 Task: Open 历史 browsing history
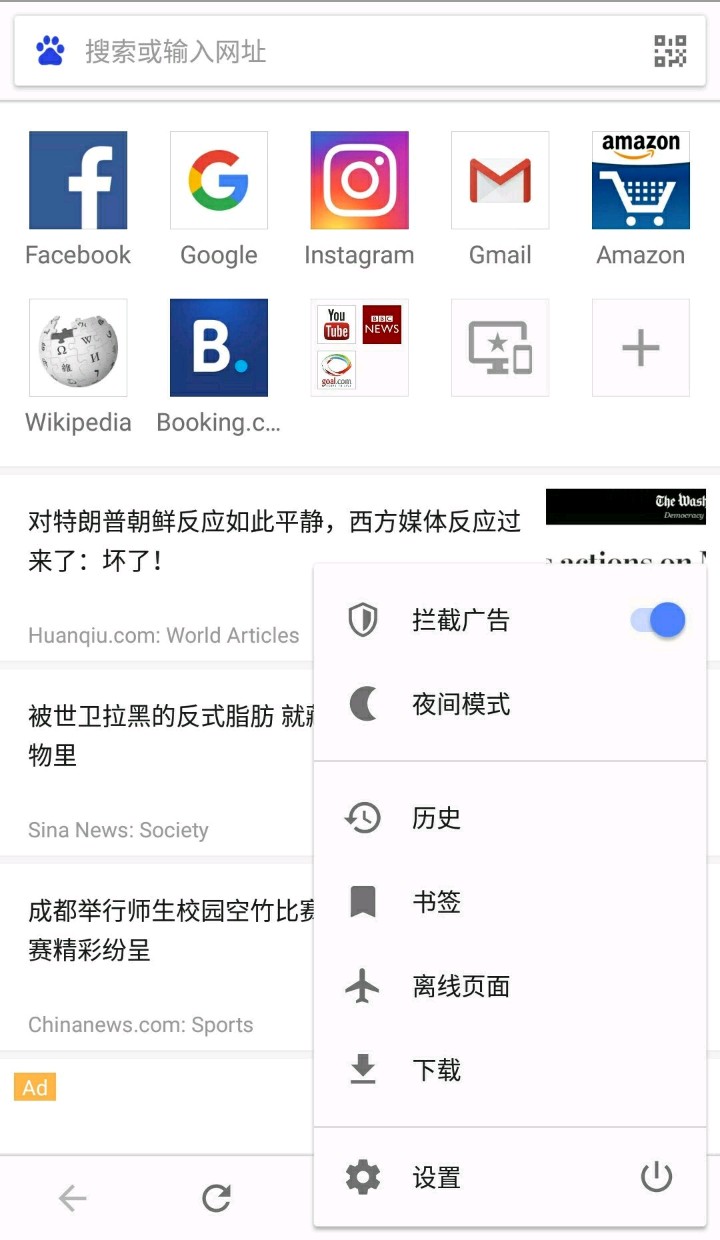coord(436,818)
